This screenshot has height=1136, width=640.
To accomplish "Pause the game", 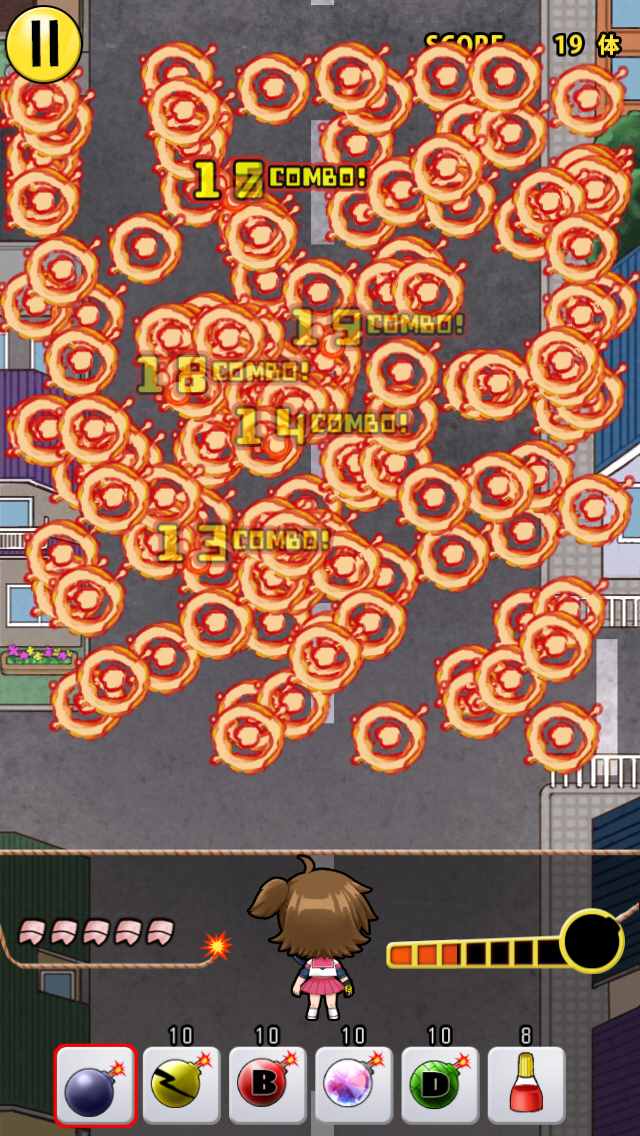I will [43, 43].
